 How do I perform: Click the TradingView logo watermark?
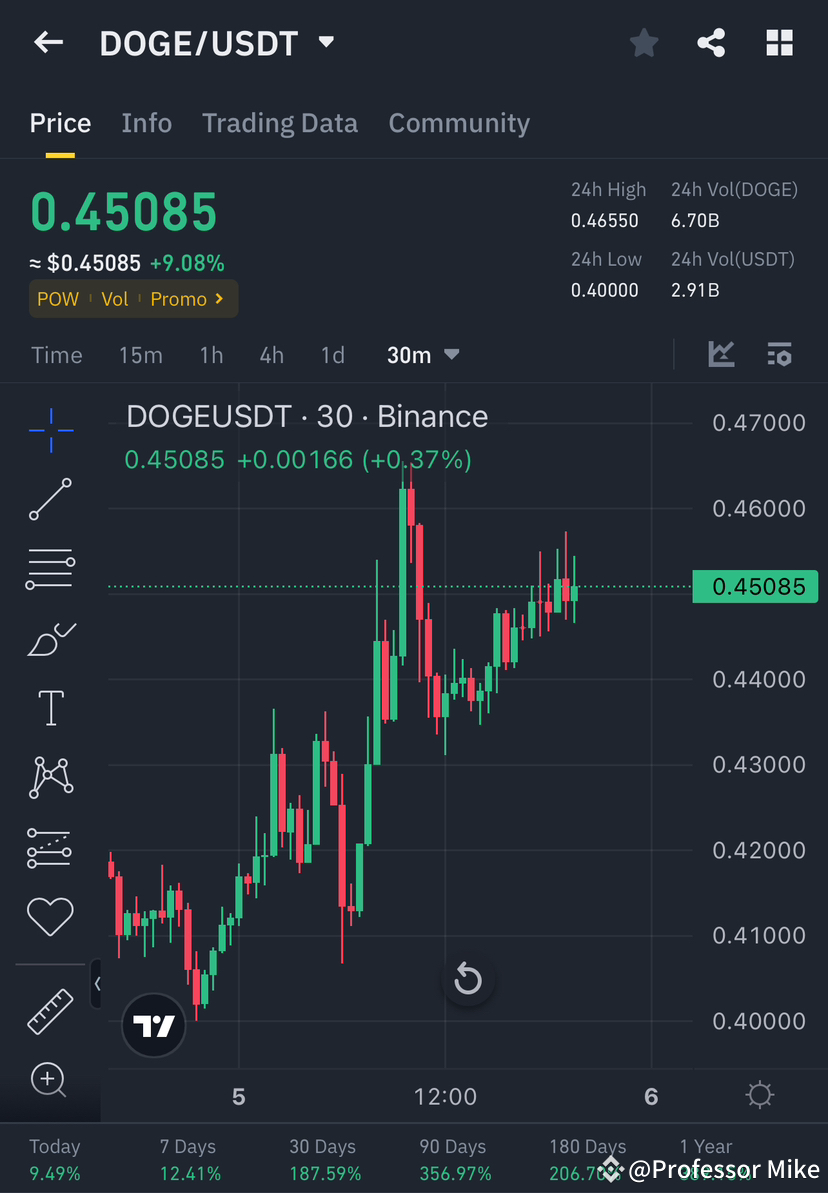(153, 1026)
